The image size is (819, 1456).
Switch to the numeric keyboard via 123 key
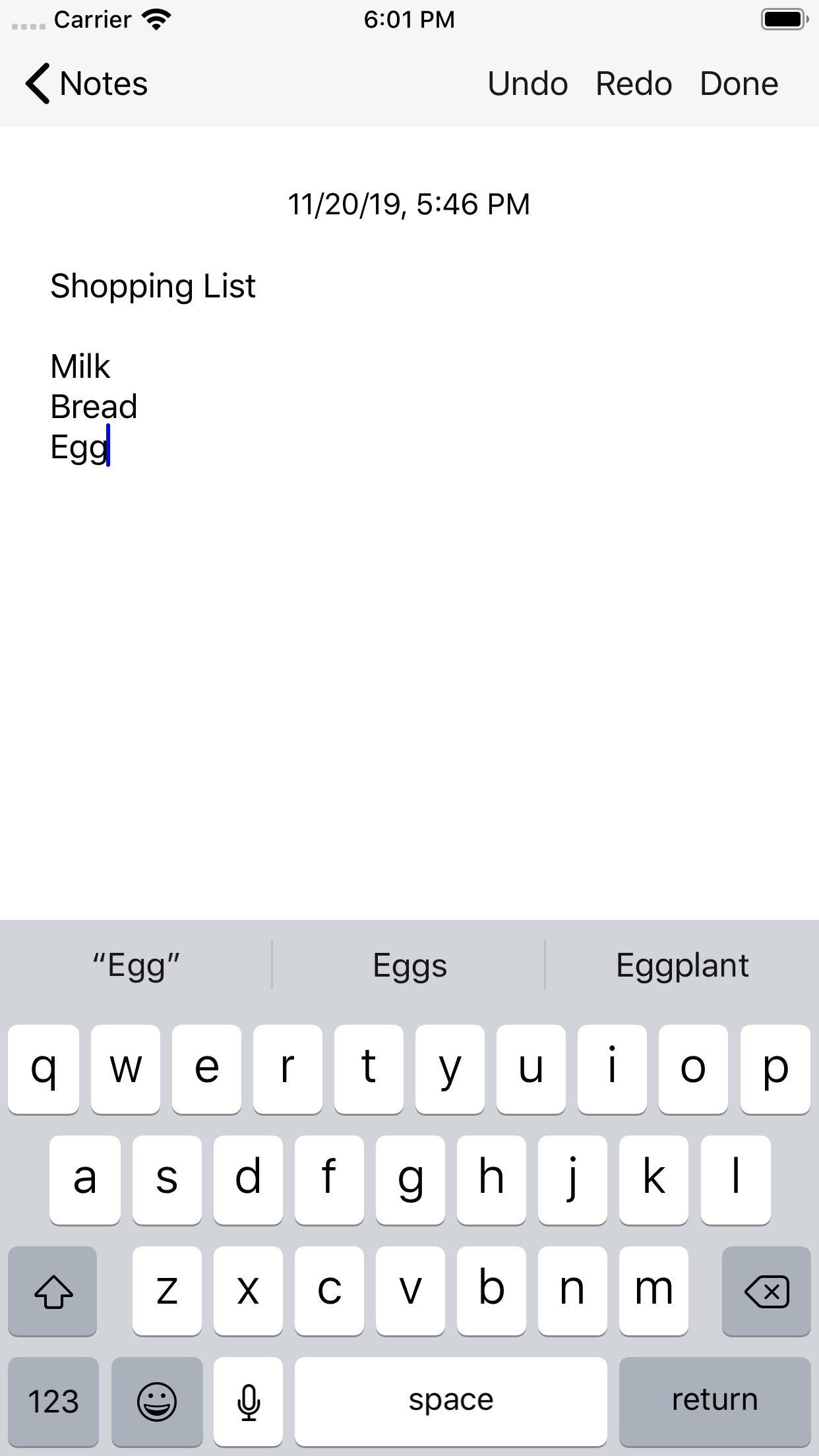[x=53, y=1399]
